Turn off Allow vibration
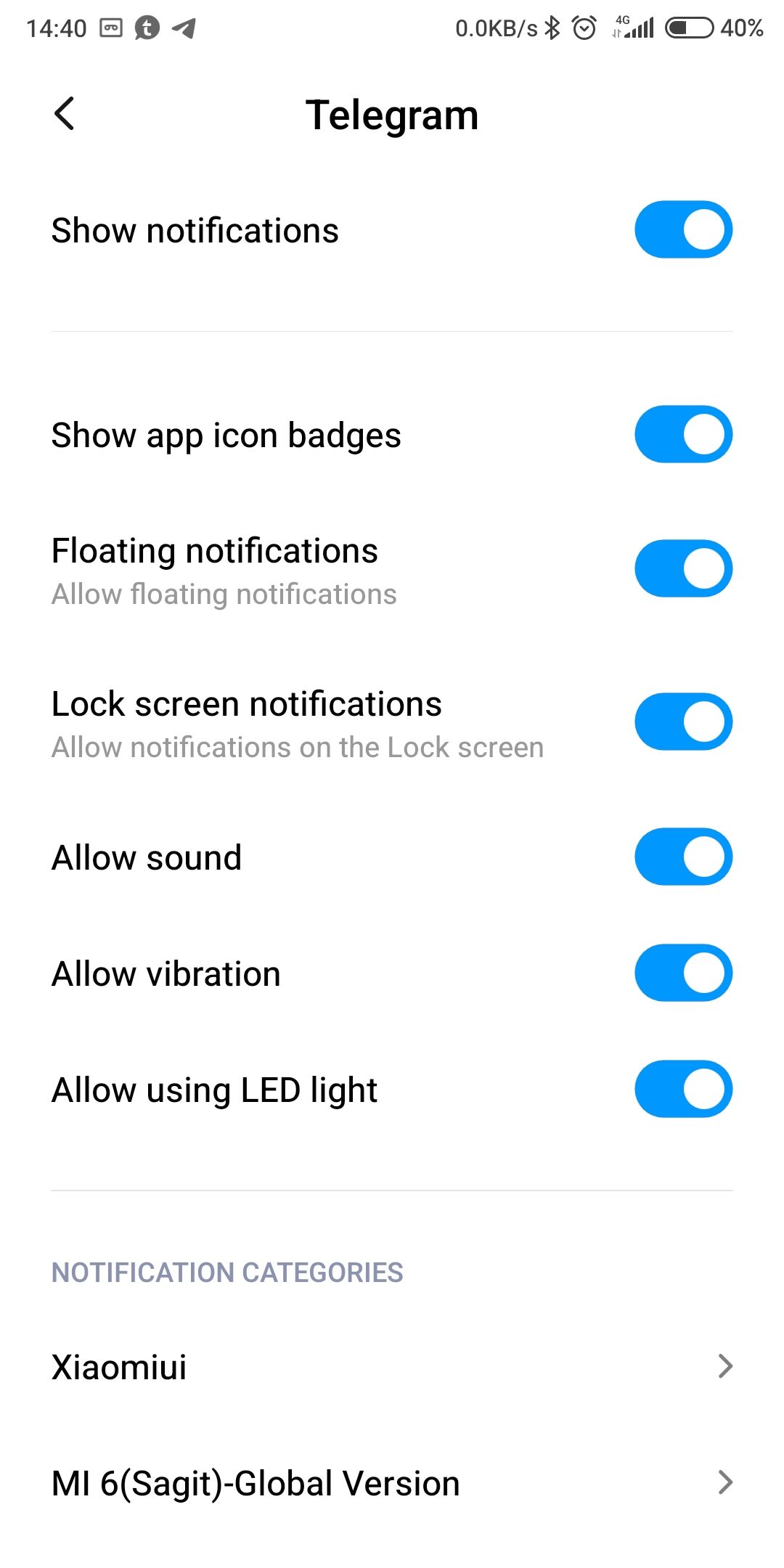 click(683, 973)
